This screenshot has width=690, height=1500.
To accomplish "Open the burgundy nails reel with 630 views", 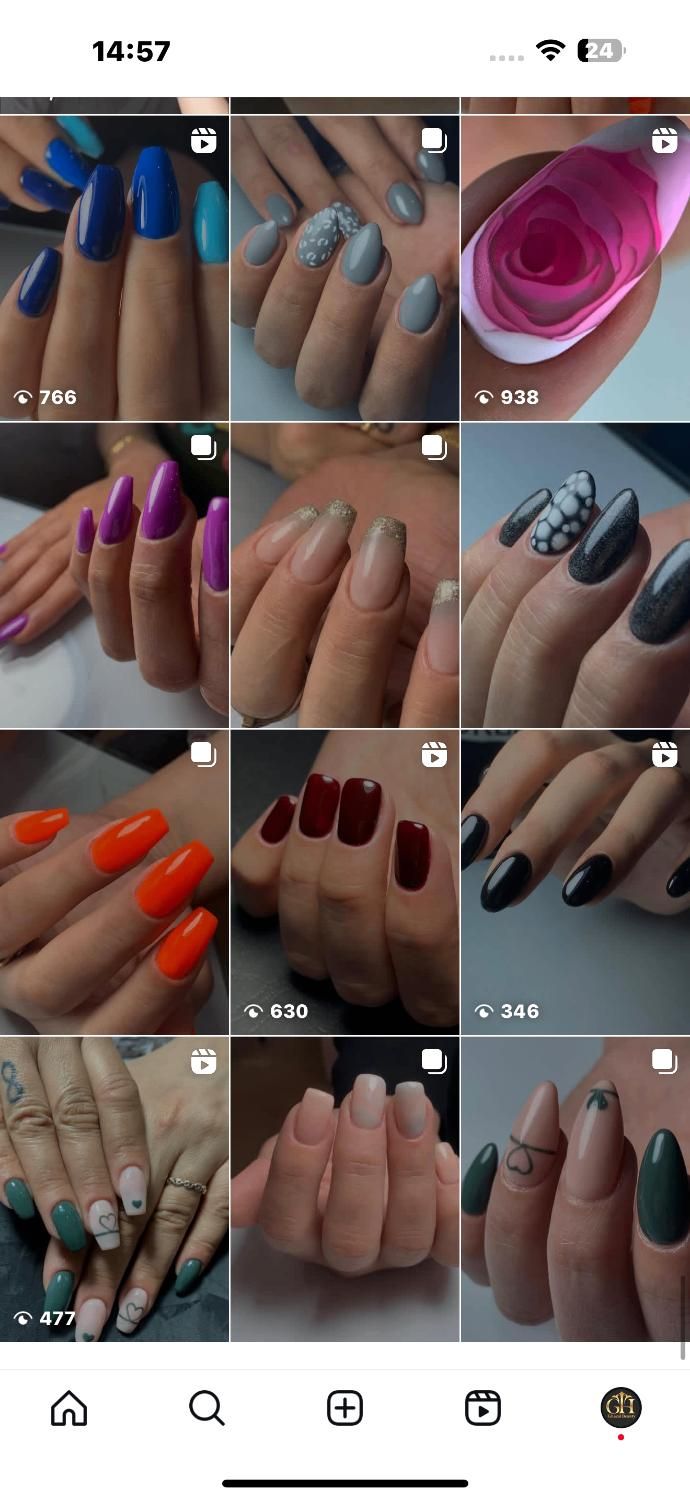I will click(x=345, y=882).
